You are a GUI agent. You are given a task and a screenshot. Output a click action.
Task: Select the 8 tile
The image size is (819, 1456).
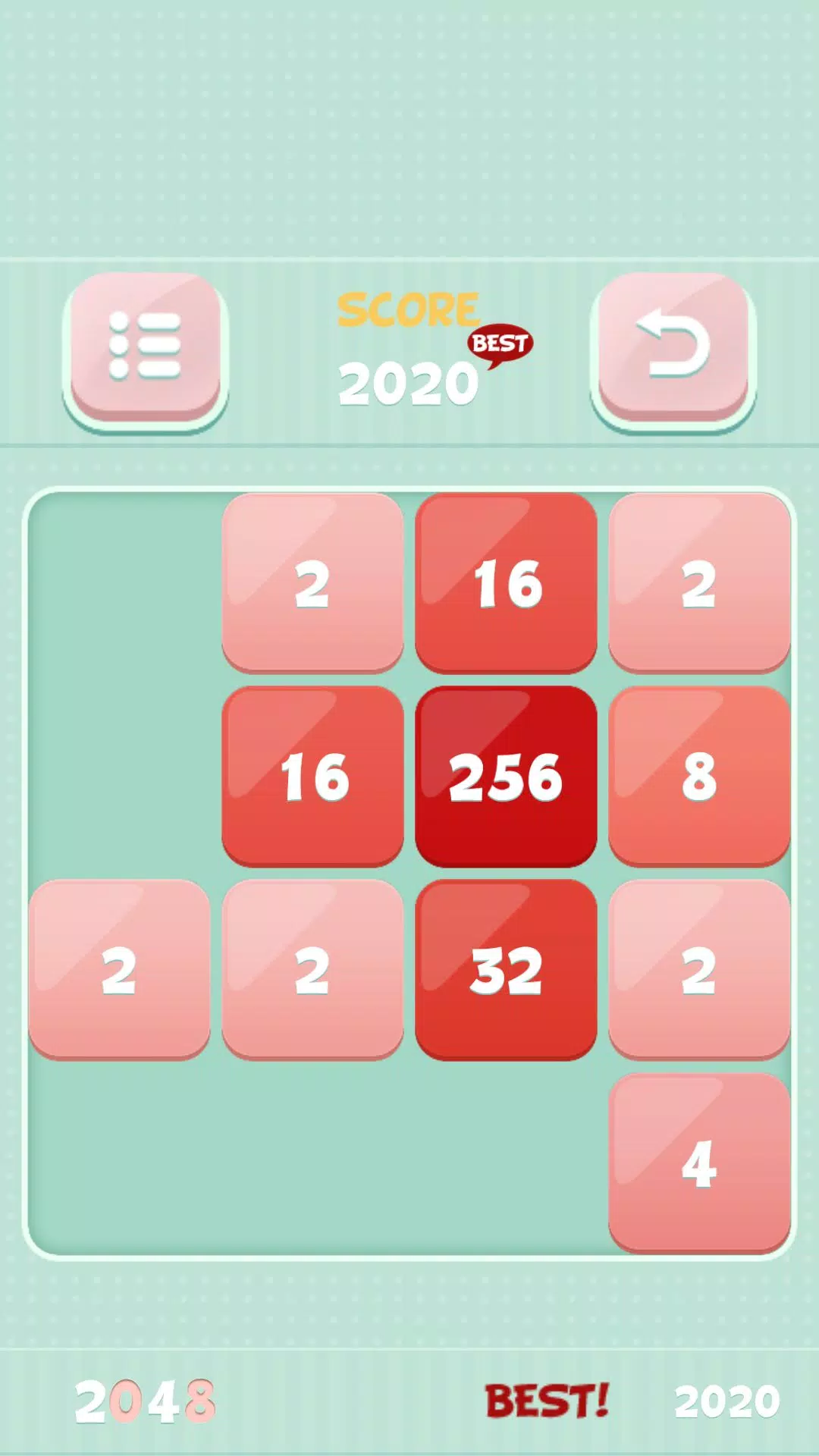click(699, 775)
